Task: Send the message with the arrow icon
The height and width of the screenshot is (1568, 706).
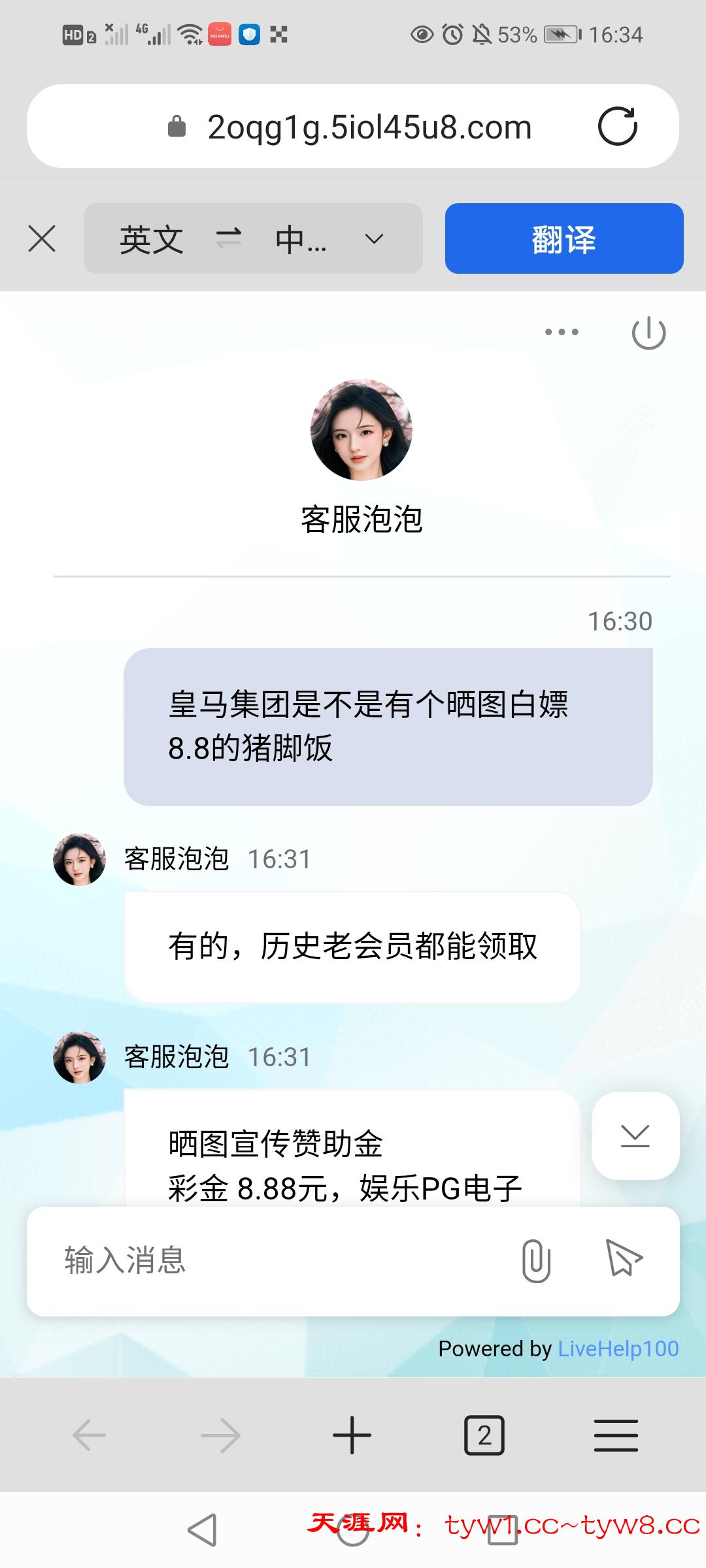Action: click(x=624, y=1258)
